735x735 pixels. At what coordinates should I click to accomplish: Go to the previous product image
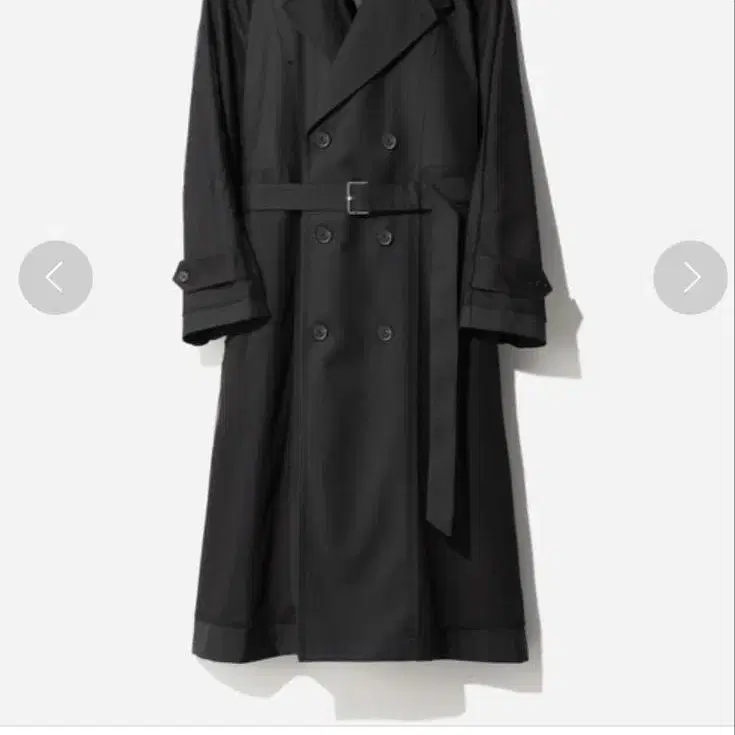[x=55, y=277]
